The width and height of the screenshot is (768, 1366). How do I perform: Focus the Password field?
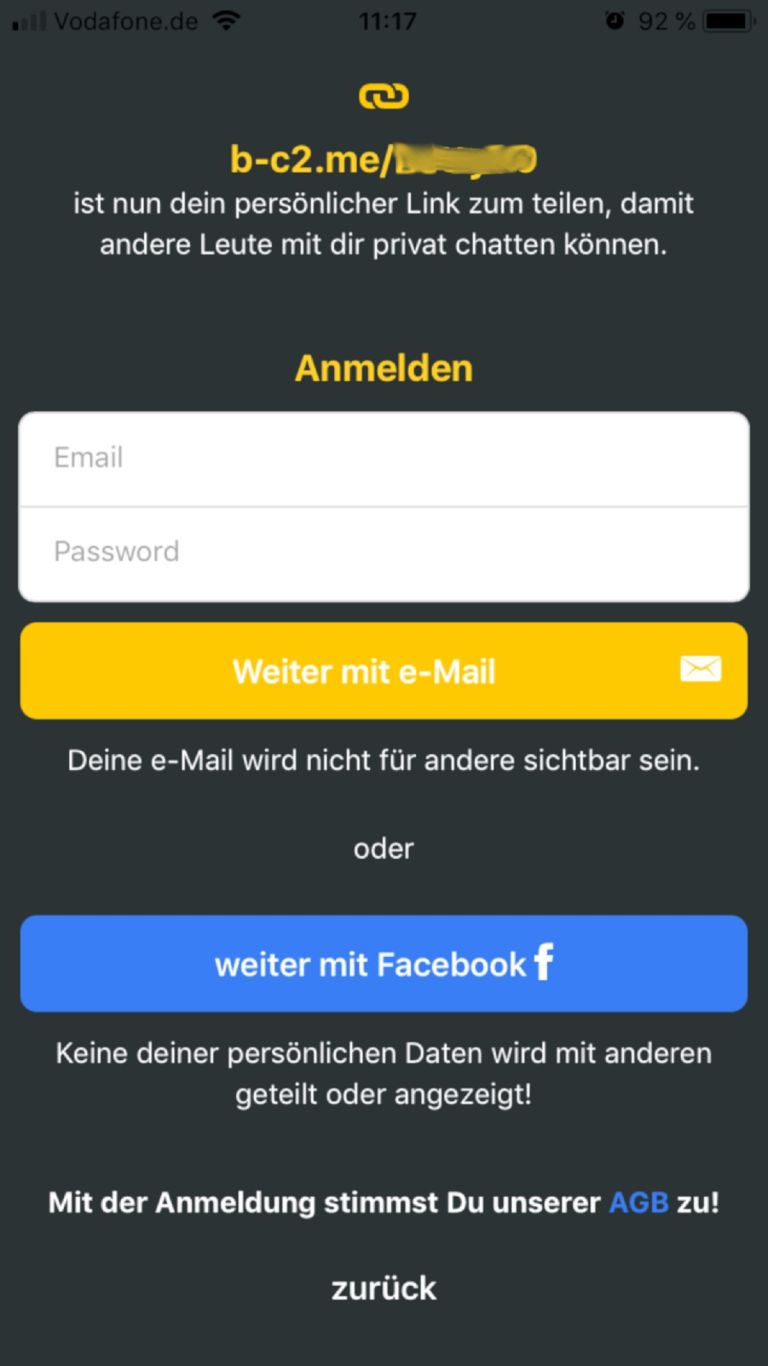(384, 552)
